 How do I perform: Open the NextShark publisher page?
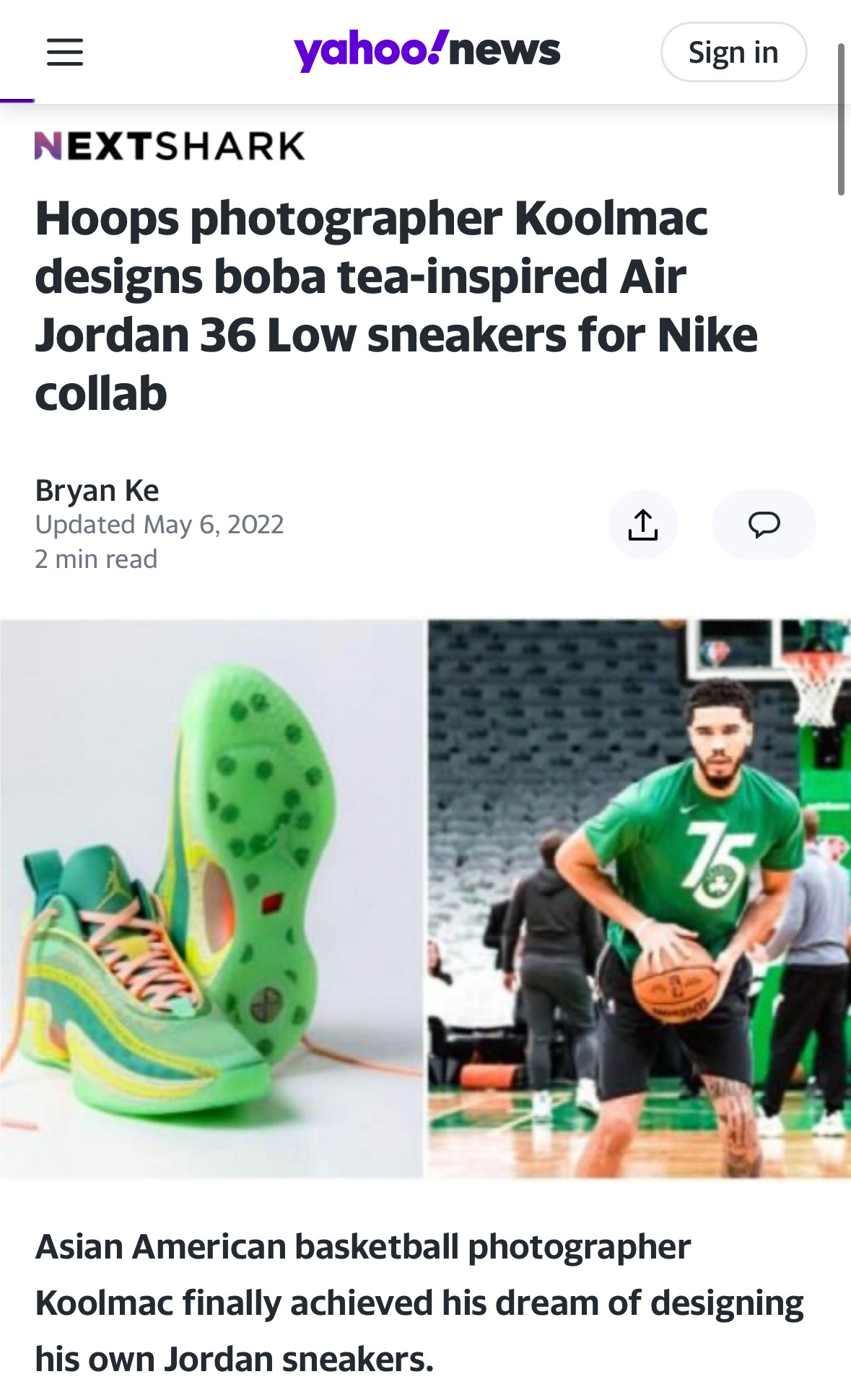point(170,146)
